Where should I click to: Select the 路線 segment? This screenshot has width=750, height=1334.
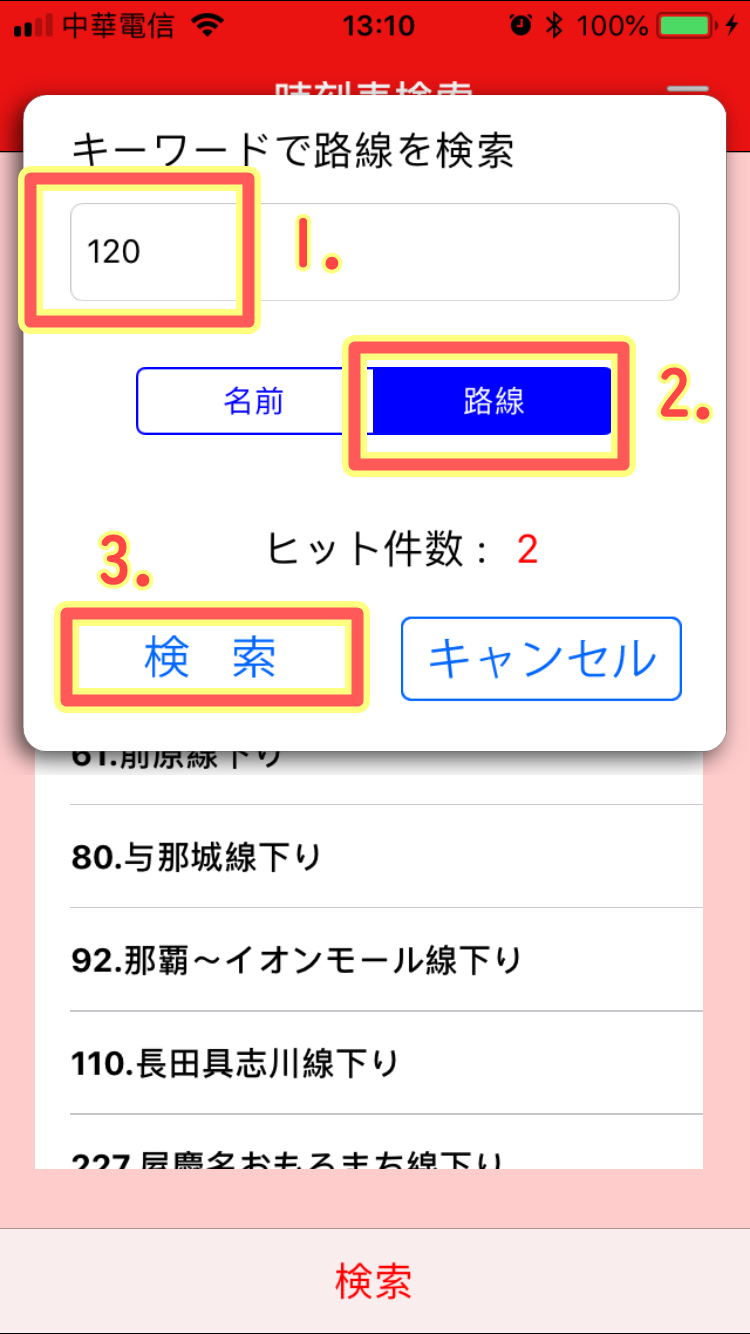[493, 401]
